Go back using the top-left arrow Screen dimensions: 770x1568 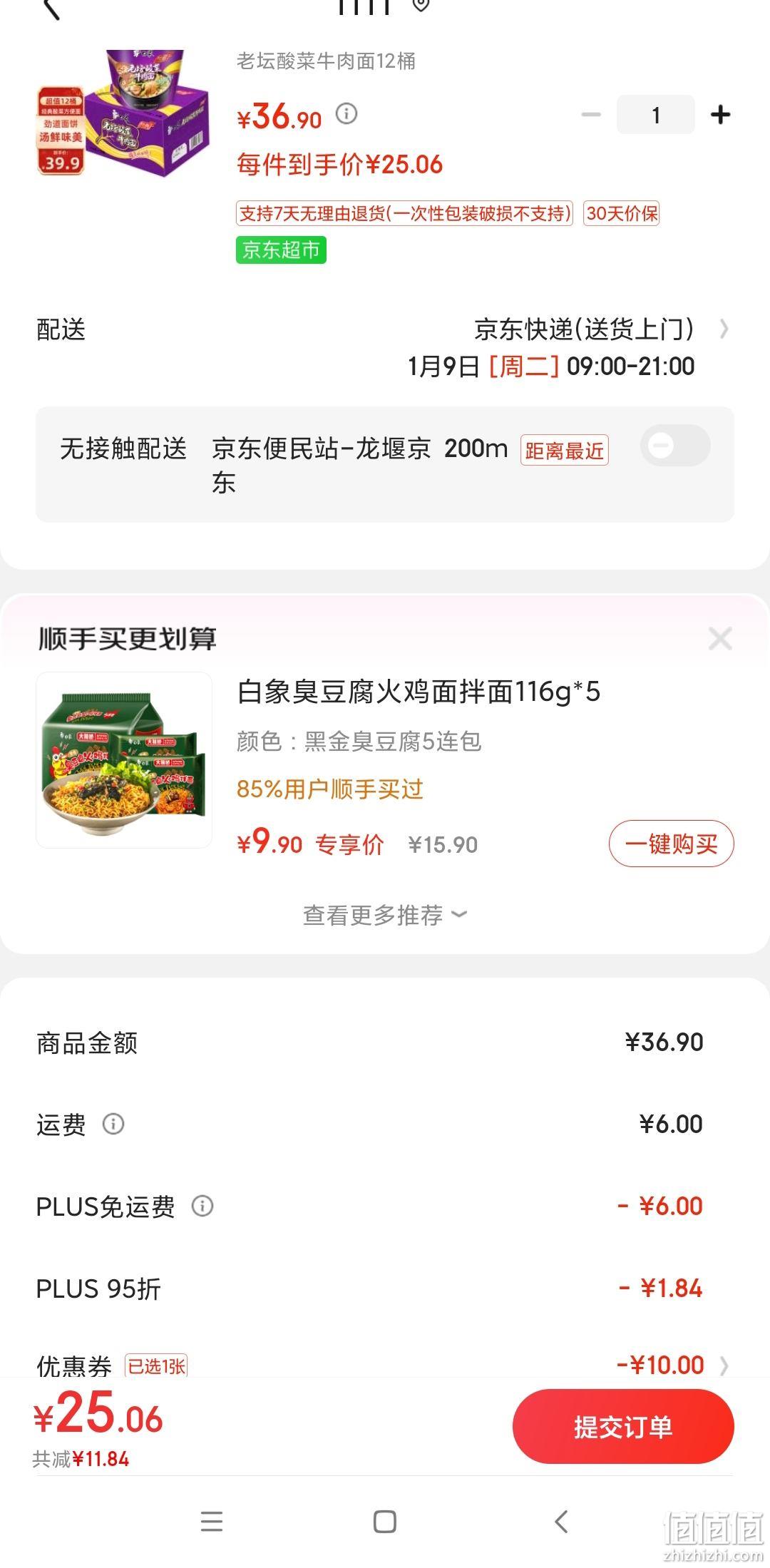pyautogui.click(x=51, y=9)
